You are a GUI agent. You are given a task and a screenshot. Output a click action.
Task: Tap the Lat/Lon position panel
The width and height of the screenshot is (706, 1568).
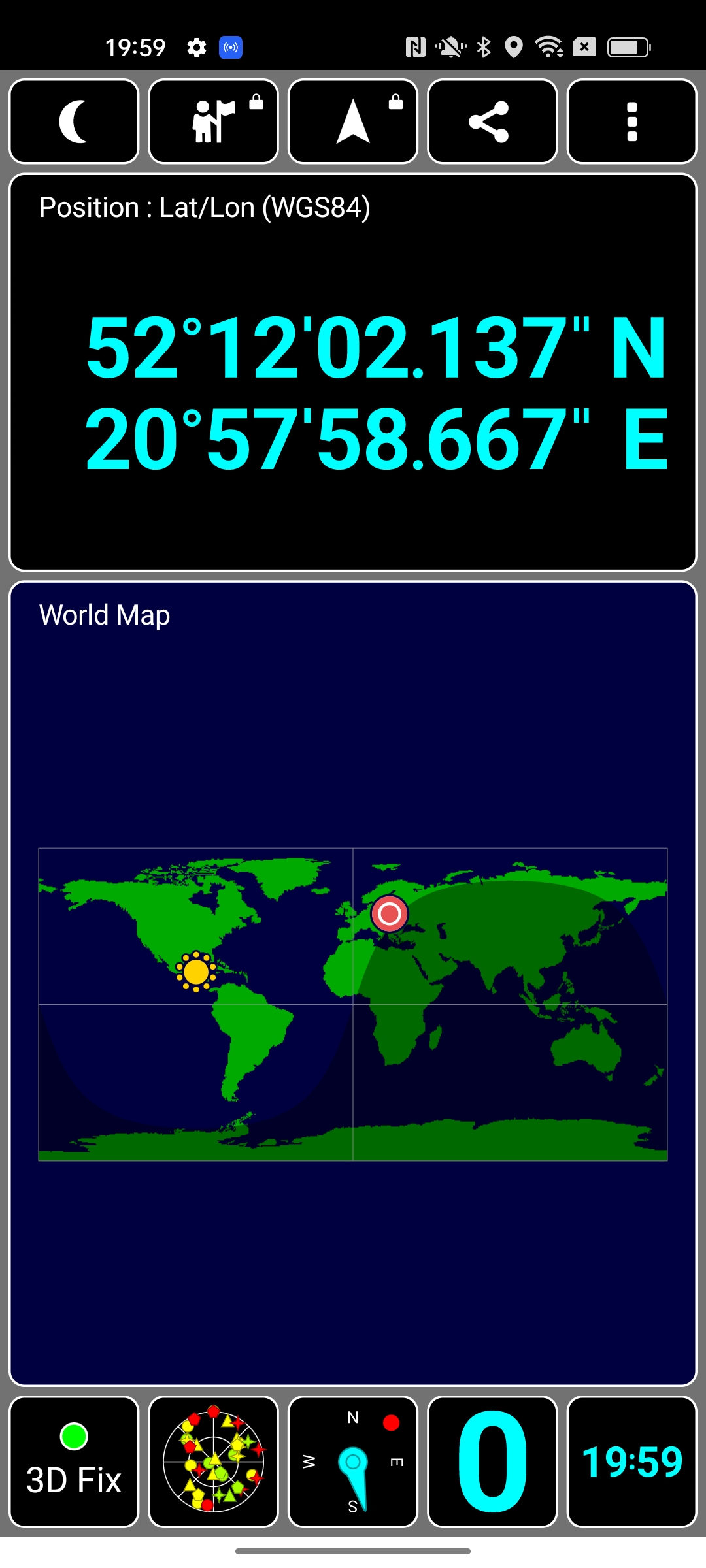coord(353,372)
